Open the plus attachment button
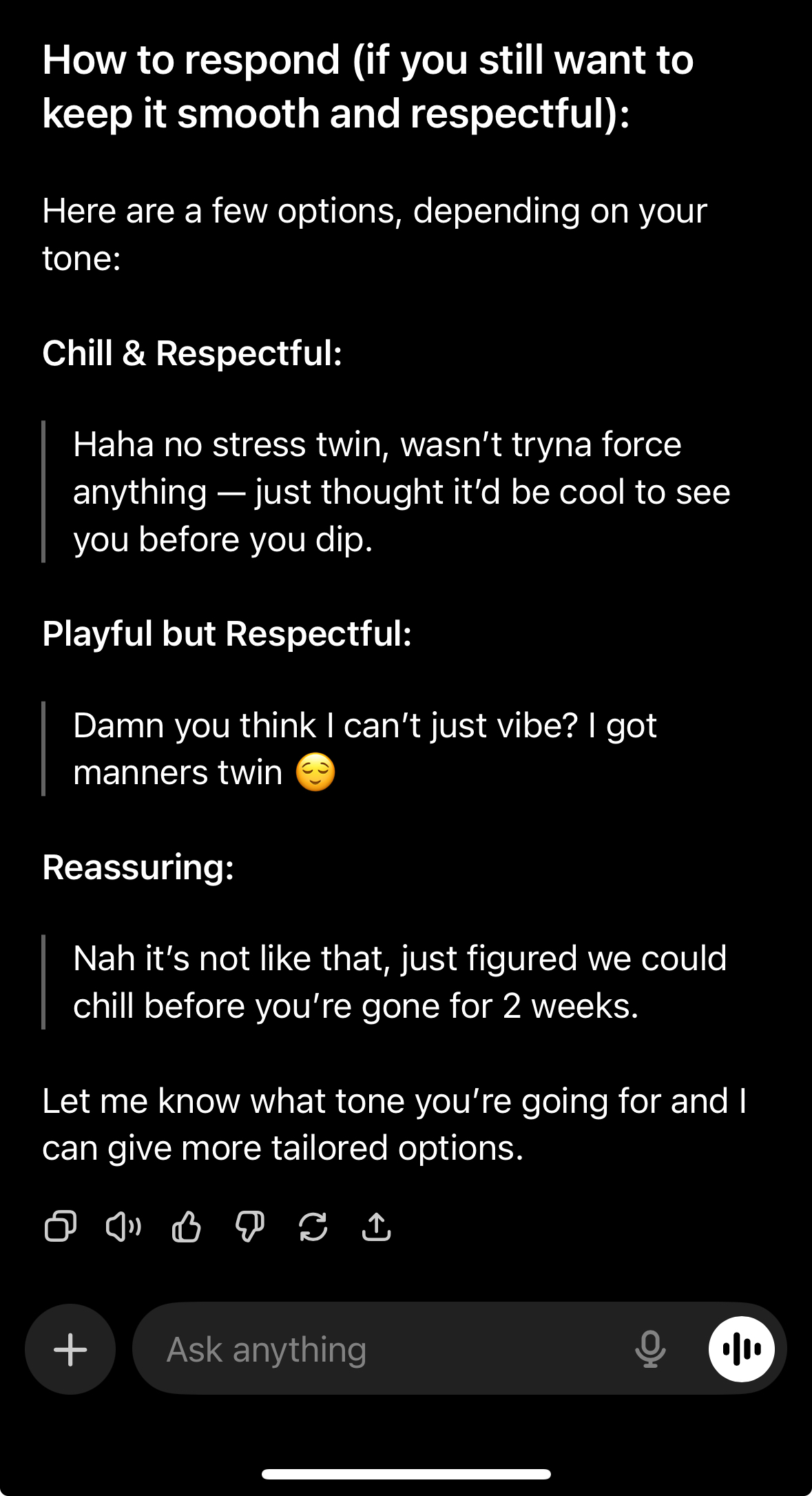The width and height of the screenshot is (812, 1496). tap(70, 1349)
